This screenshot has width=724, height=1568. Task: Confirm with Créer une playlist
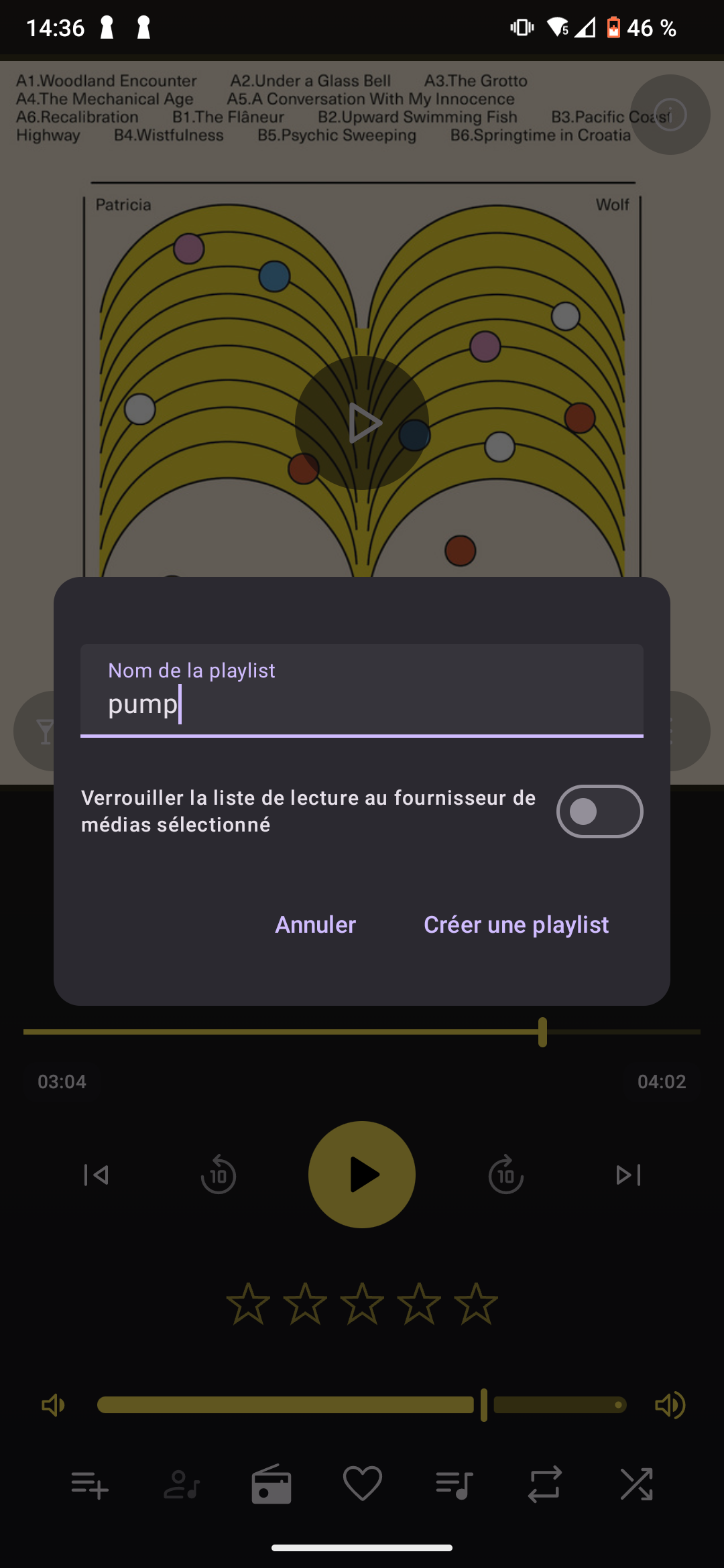516,925
